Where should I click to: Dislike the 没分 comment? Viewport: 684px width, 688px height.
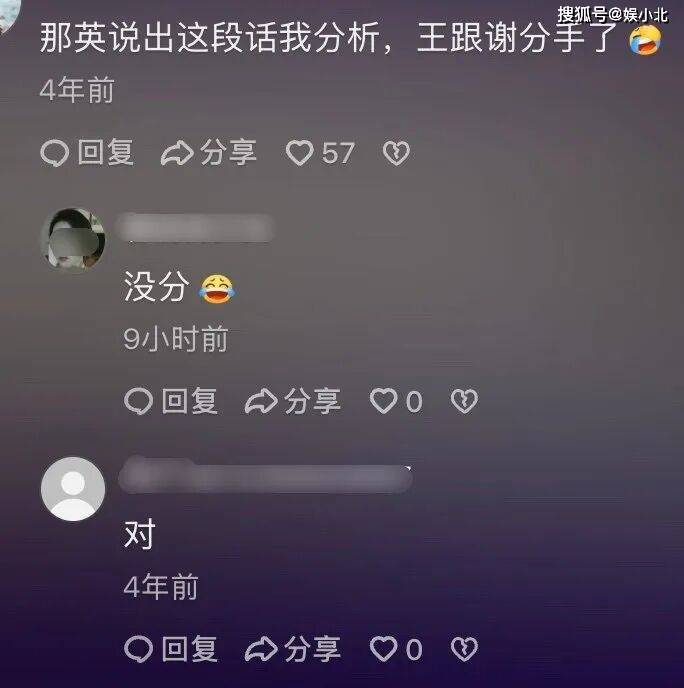464,402
